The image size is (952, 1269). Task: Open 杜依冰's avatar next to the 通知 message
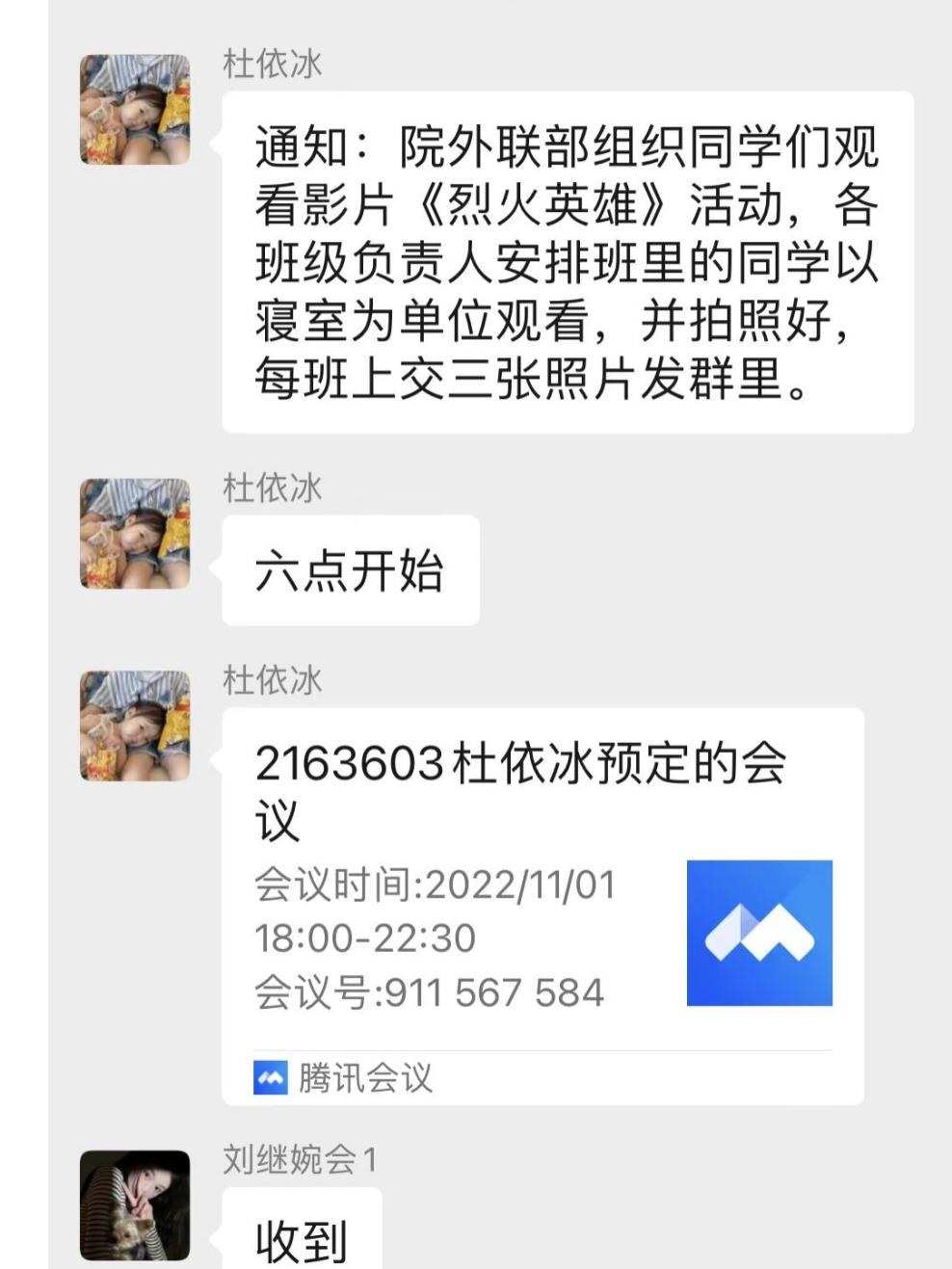(x=135, y=110)
